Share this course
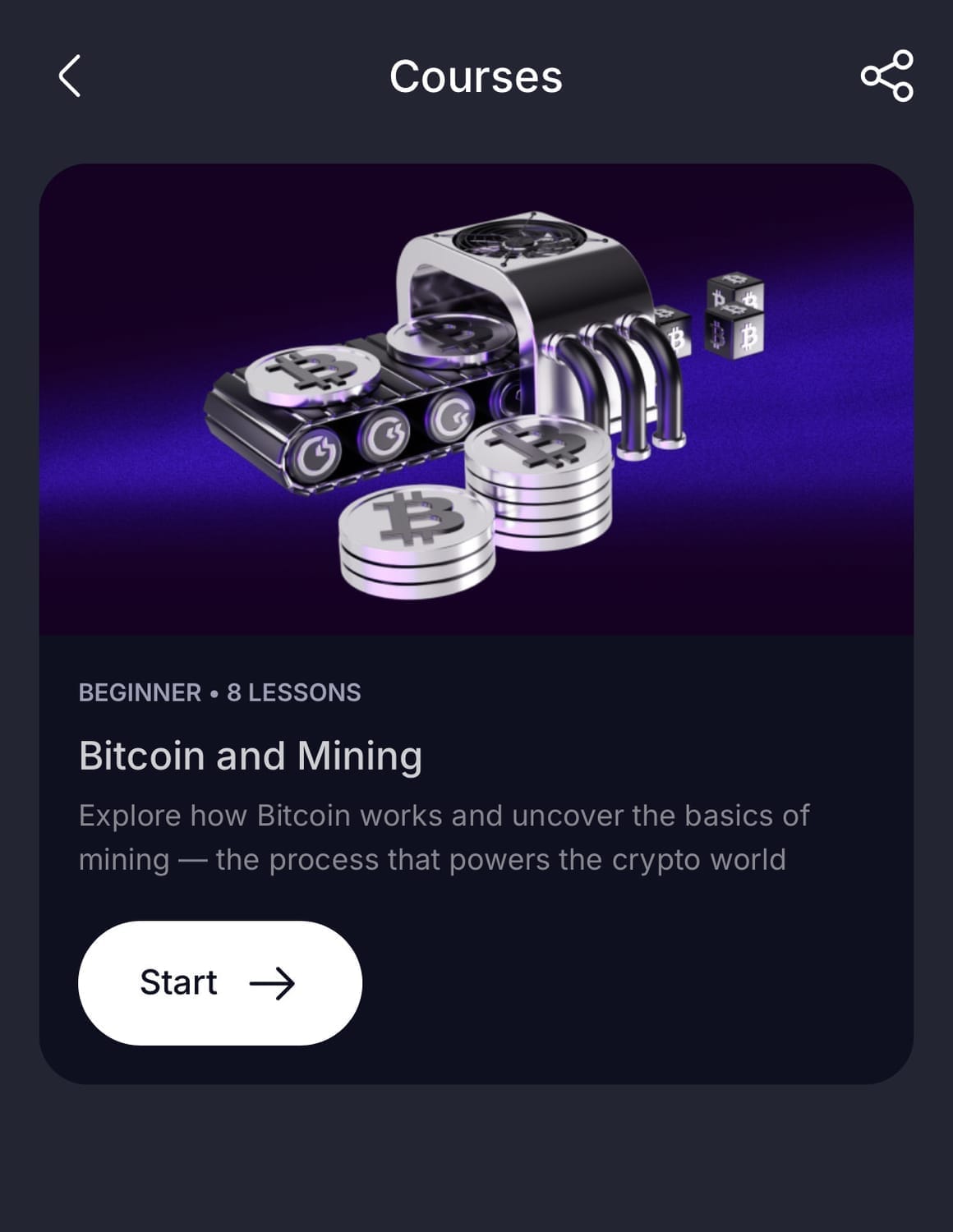Viewport: 953px width, 1232px height. (886, 76)
